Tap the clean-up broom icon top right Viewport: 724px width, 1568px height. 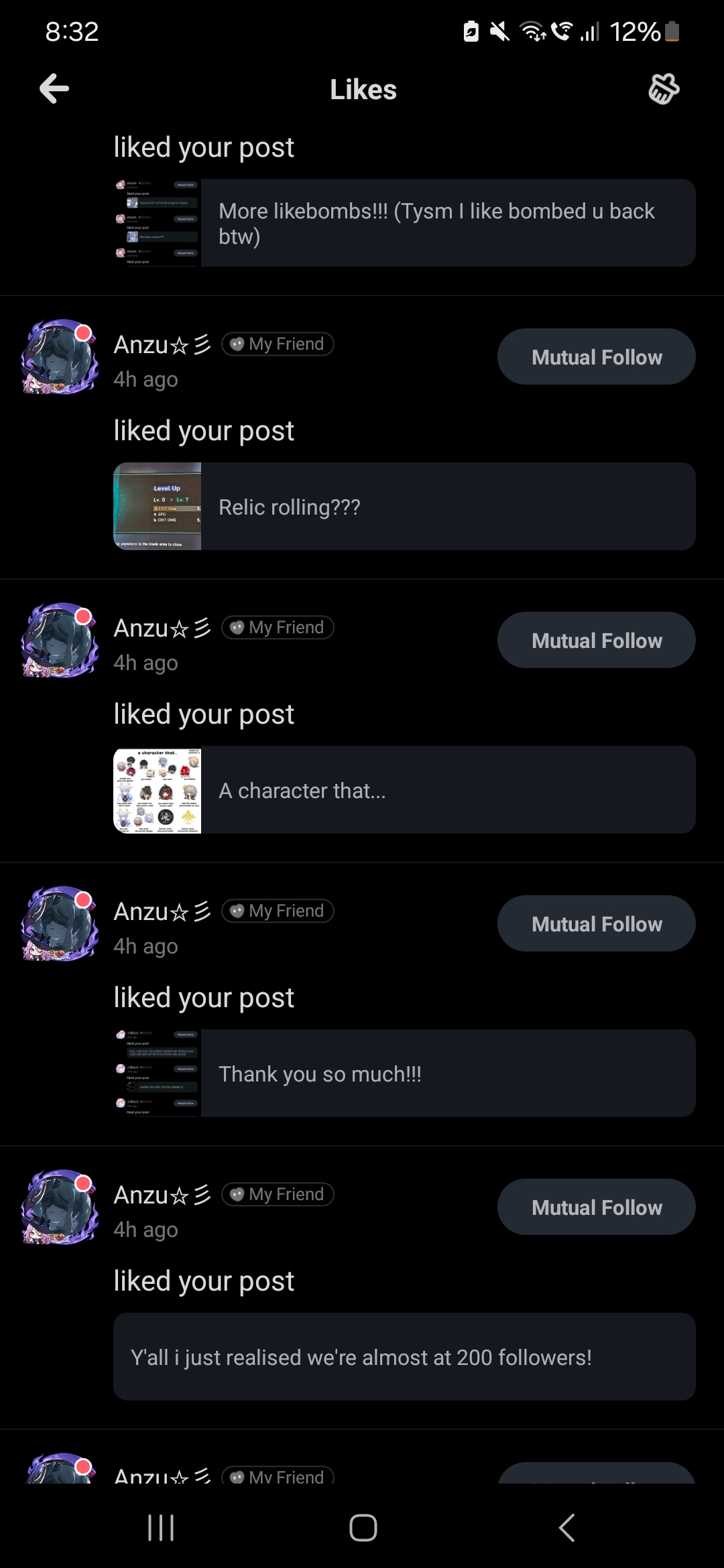coord(664,88)
